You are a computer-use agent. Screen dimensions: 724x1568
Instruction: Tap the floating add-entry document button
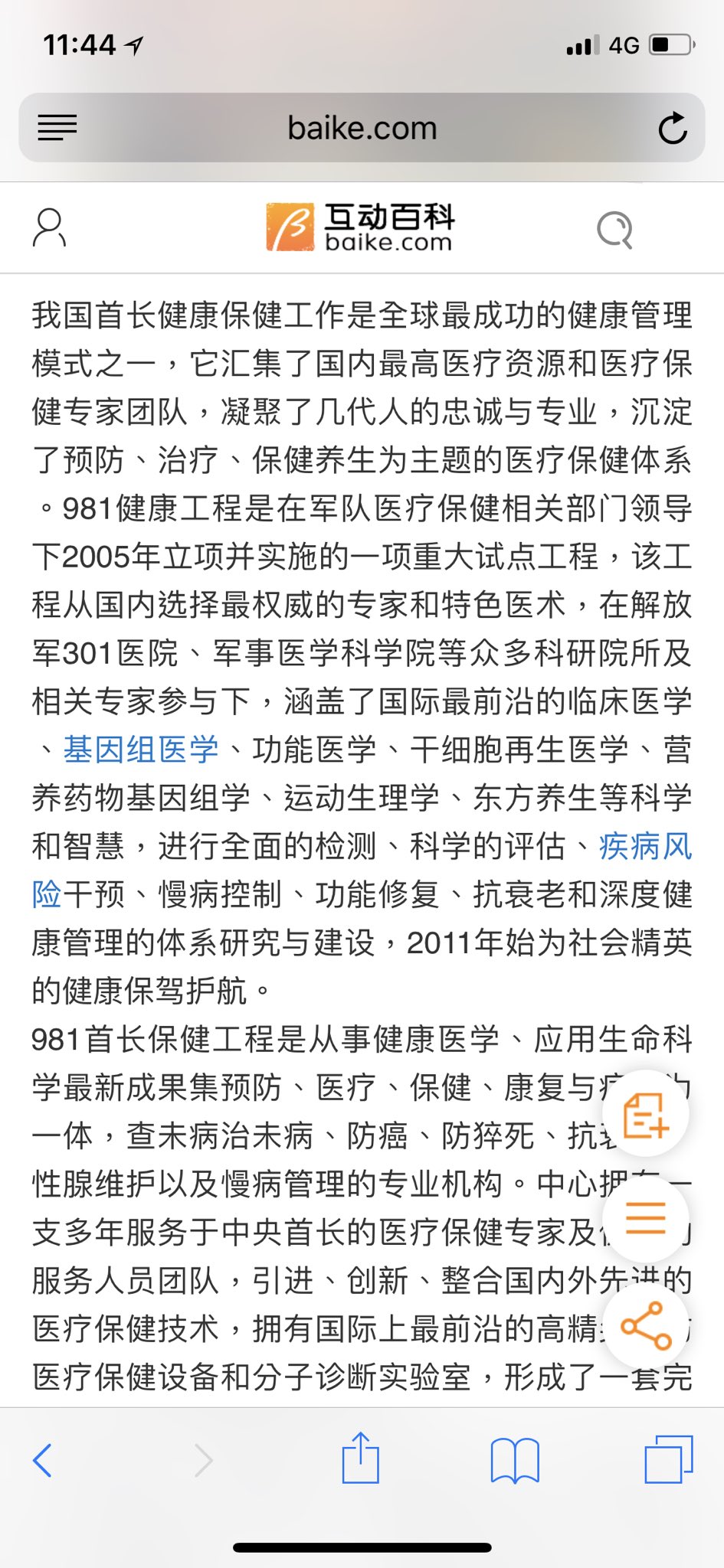pyautogui.click(x=645, y=1114)
